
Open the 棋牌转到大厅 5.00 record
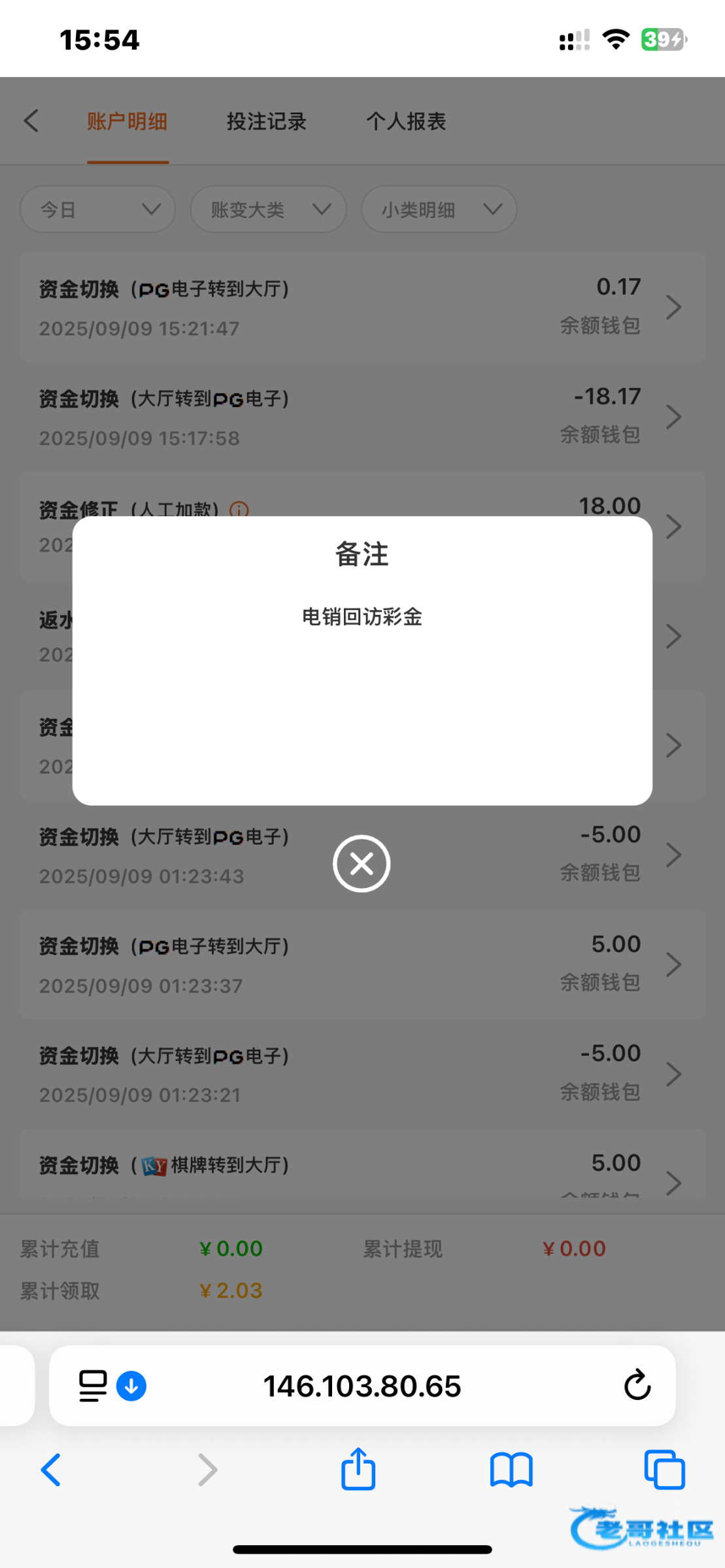click(362, 1169)
